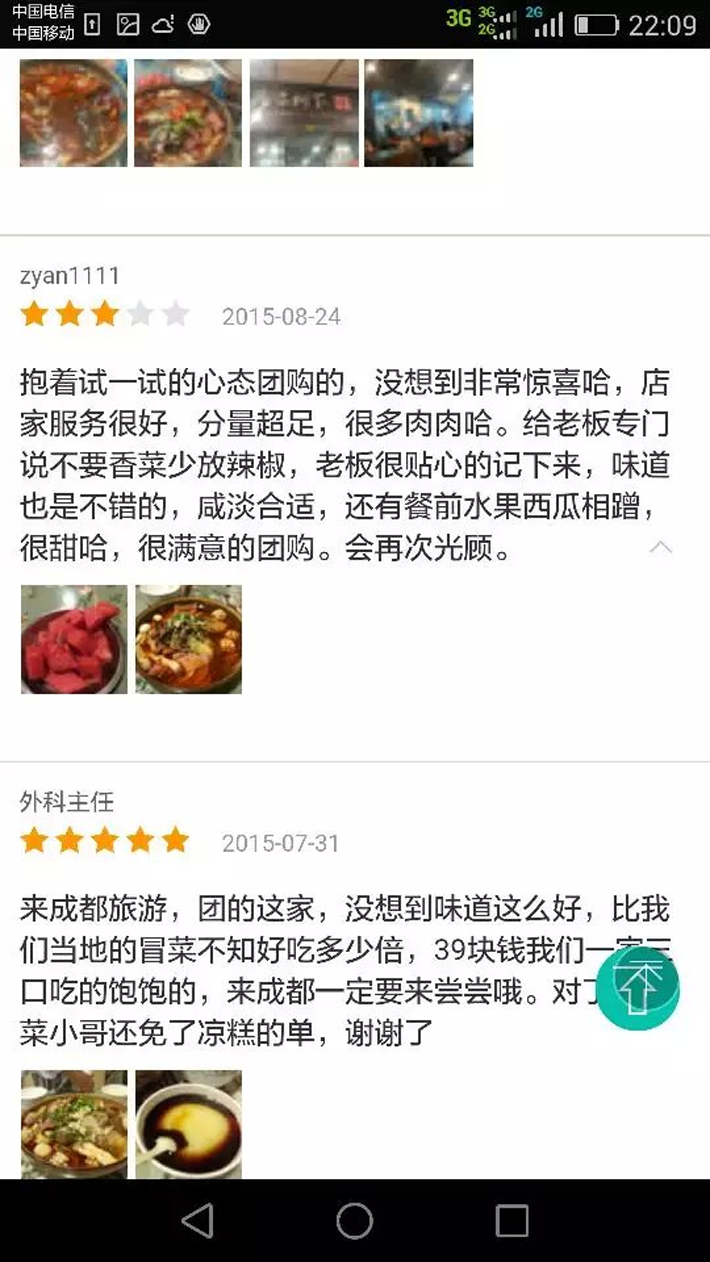The height and width of the screenshot is (1262, 710).
Task: Open zyan1111's hot pot dish photo
Action: [189, 640]
